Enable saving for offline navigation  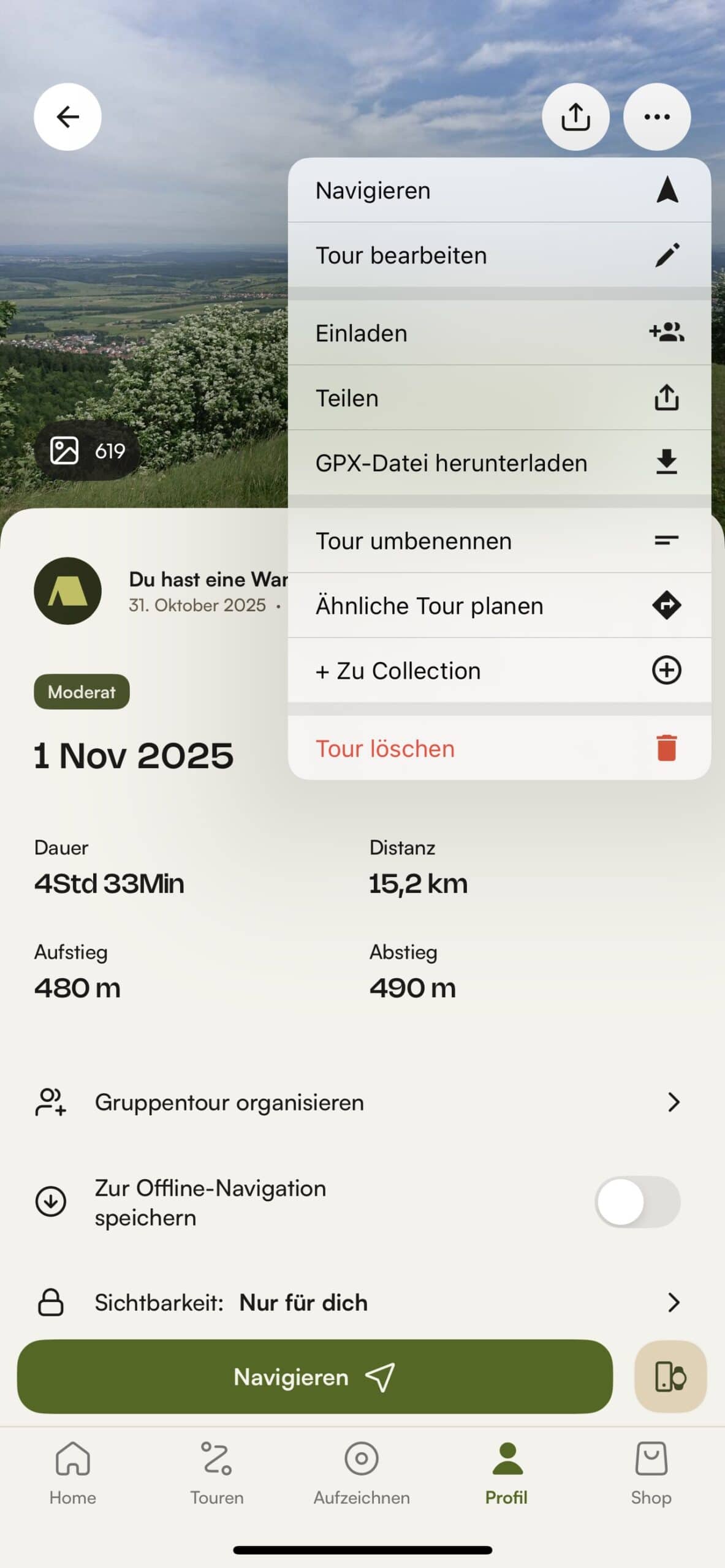[x=637, y=1202]
